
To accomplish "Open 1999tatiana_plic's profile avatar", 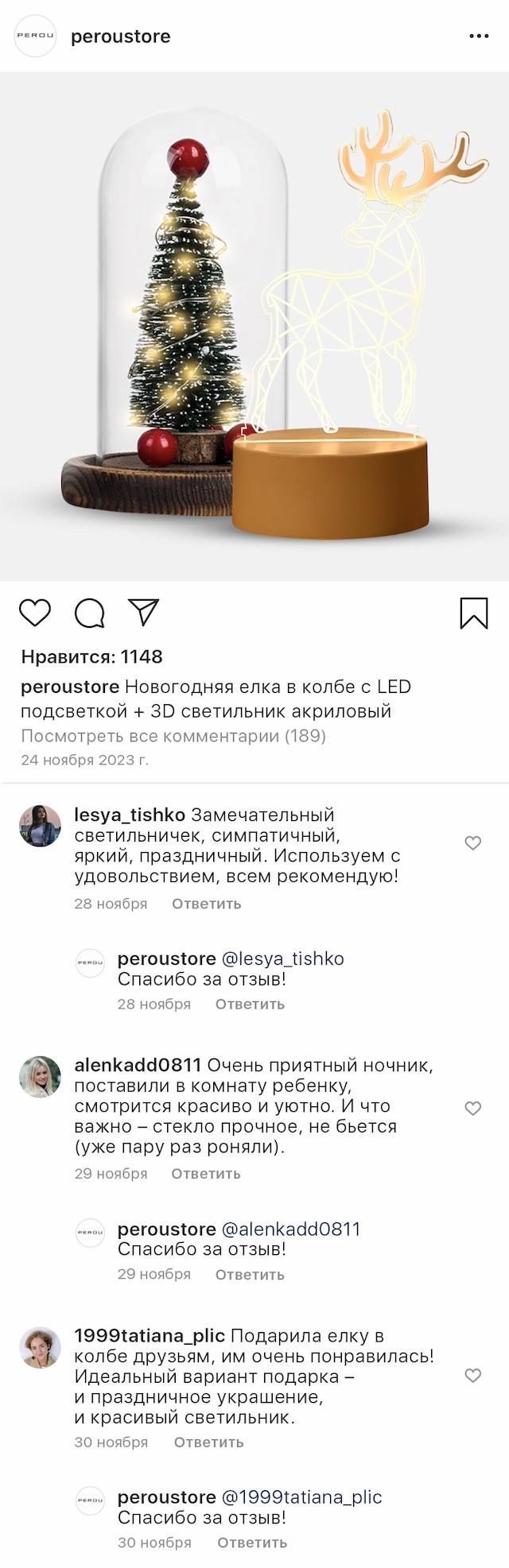I will coord(40,1347).
